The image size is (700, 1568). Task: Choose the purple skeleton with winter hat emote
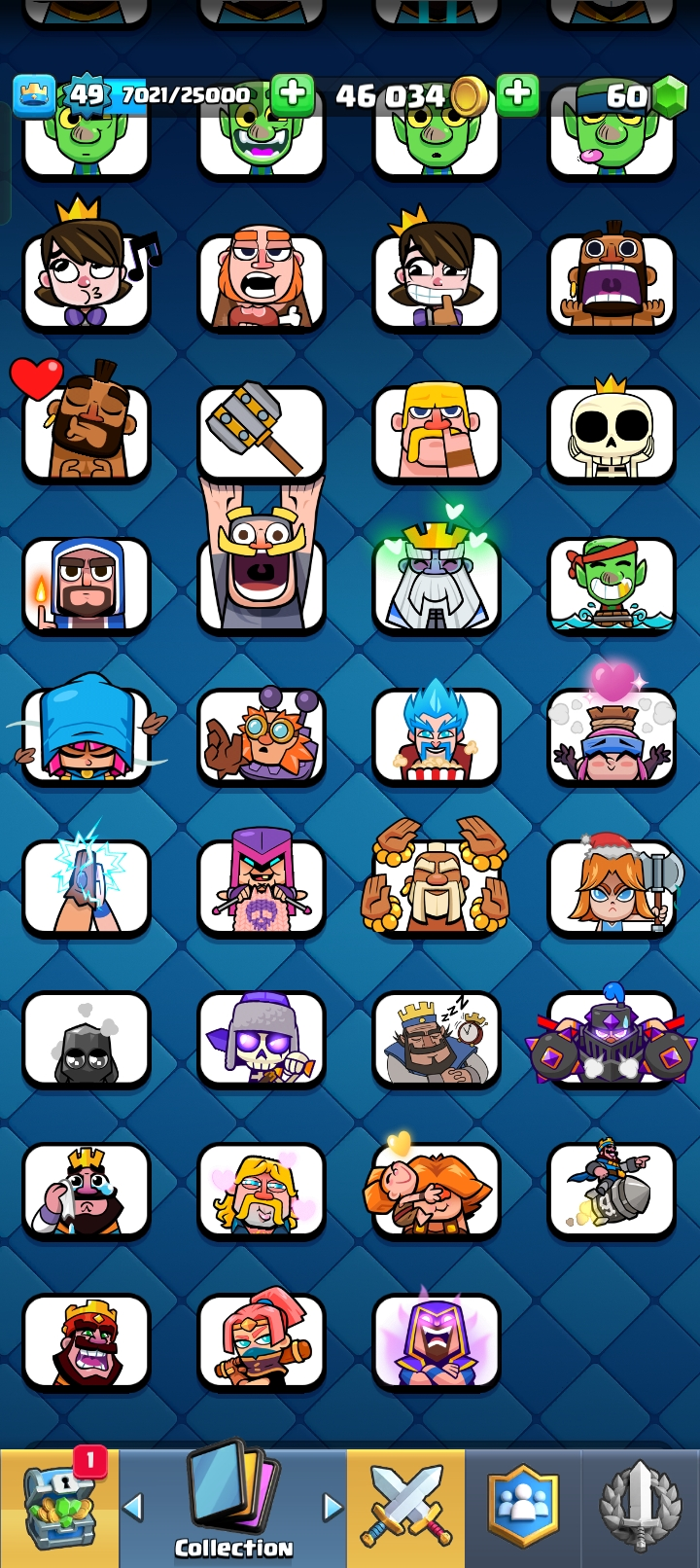point(262,1039)
